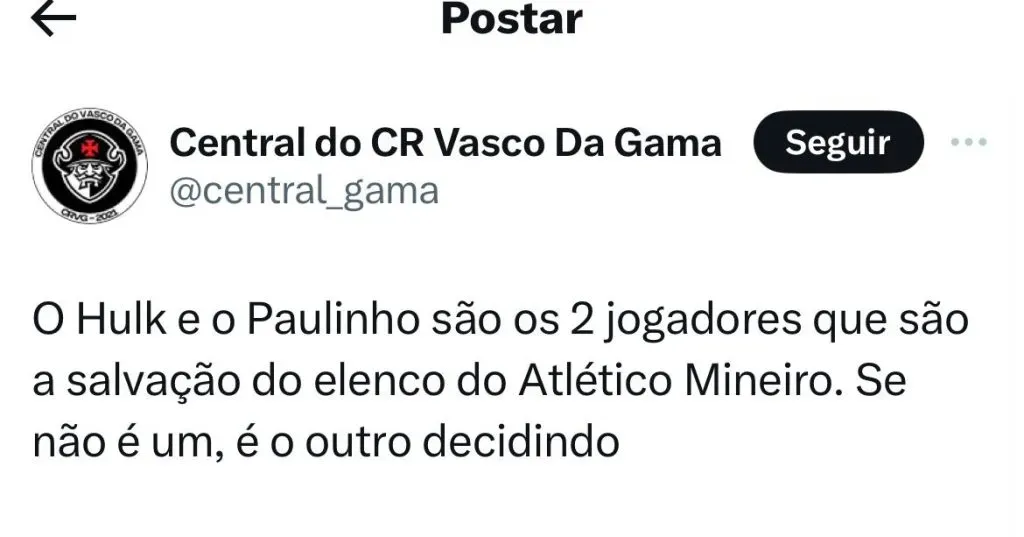Screen dimensions: 1024x537
Task: Follow Central do CR Vasco Da Gama
Action: [837, 144]
